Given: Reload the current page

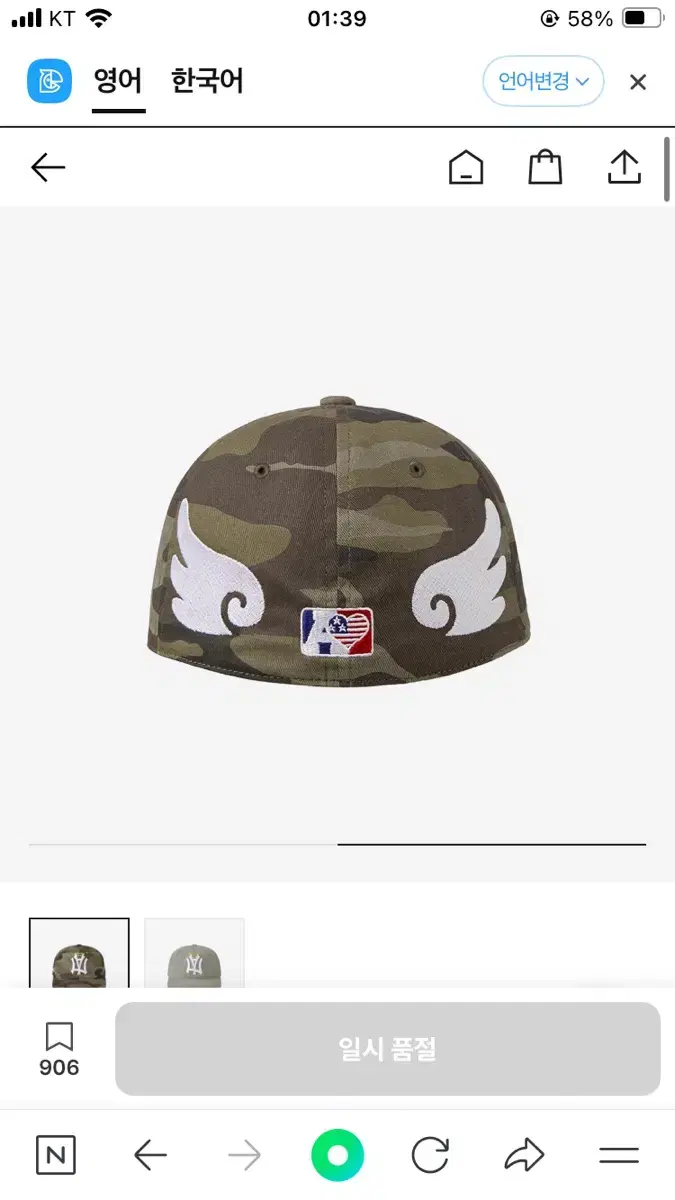Looking at the screenshot, I should click(430, 1156).
